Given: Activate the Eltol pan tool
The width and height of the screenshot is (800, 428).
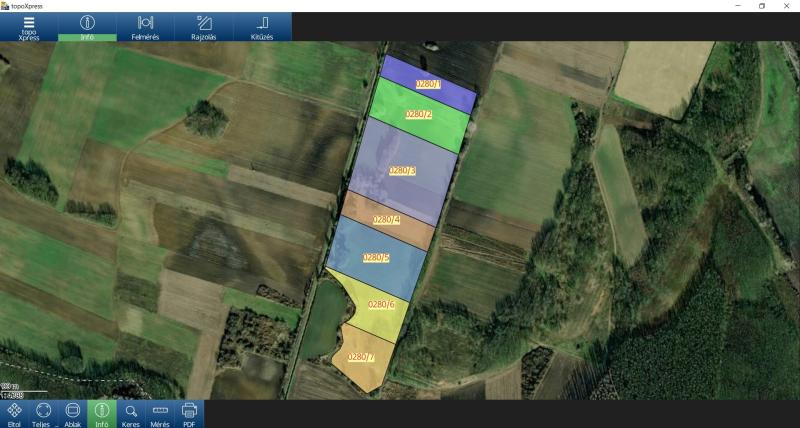Looking at the screenshot, I should click(14, 414).
